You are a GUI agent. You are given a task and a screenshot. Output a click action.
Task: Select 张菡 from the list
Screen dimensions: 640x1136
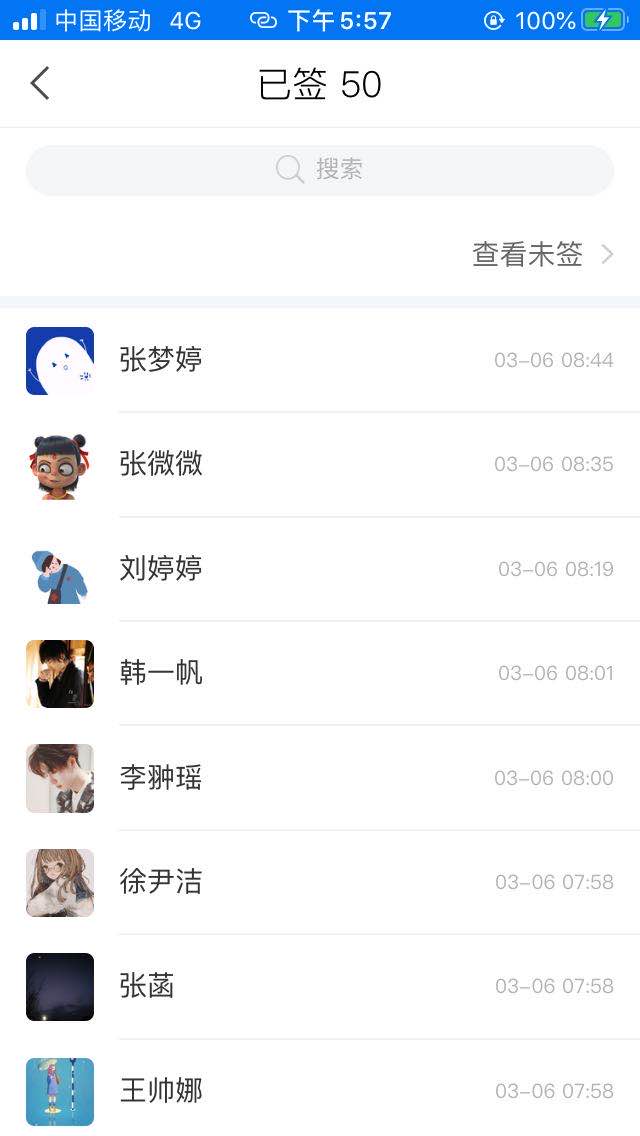(320, 986)
